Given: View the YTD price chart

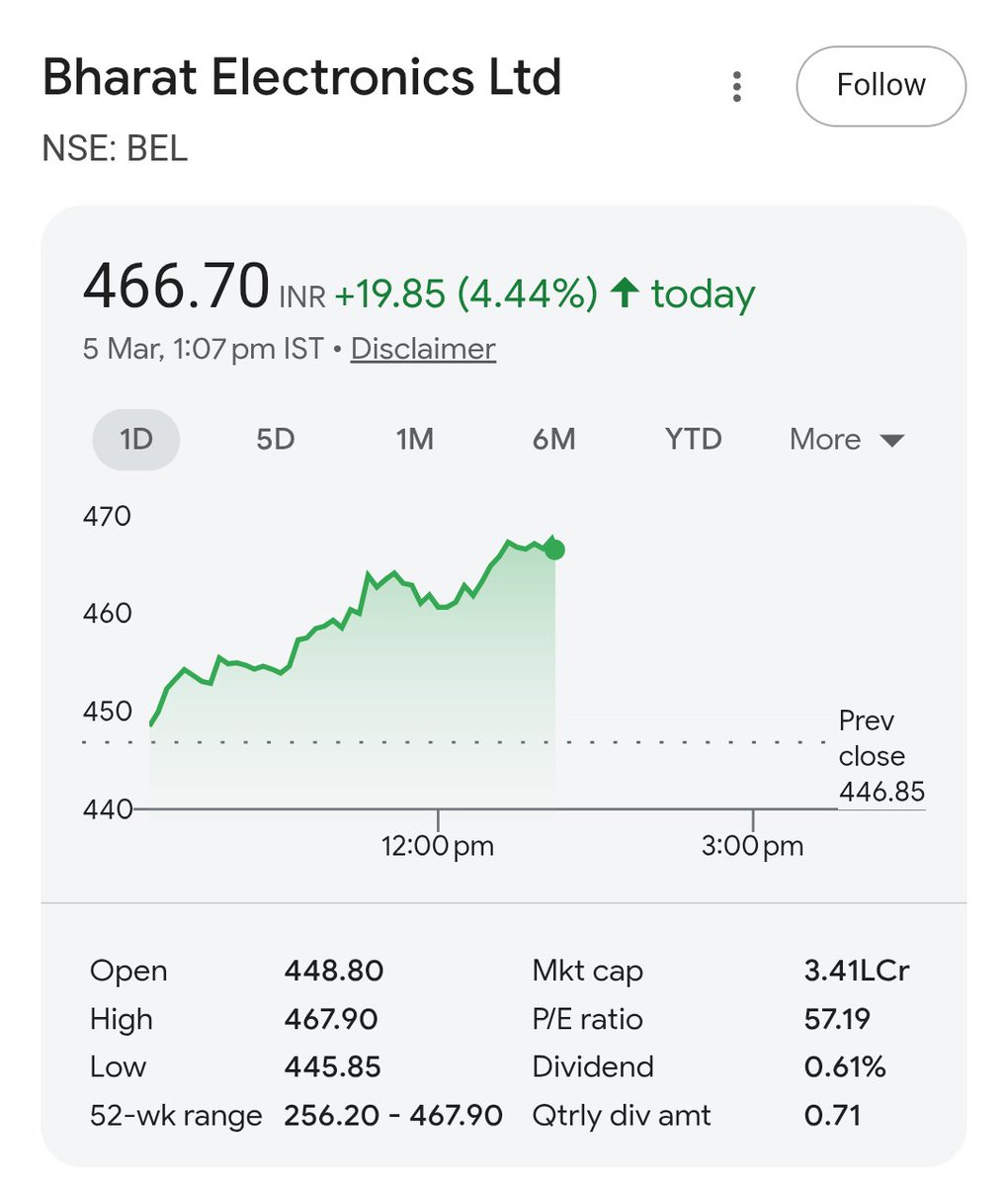Looking at the screenshot, I should 694,439.
